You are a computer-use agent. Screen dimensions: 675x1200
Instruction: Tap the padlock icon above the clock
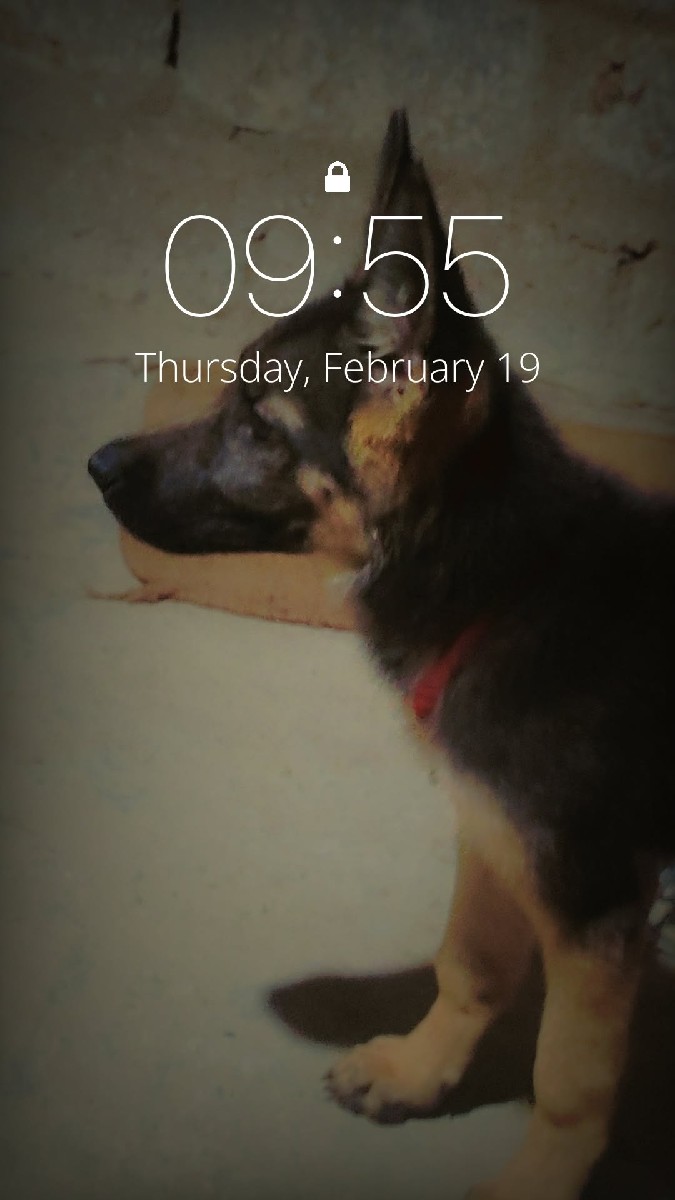point(338,178)
